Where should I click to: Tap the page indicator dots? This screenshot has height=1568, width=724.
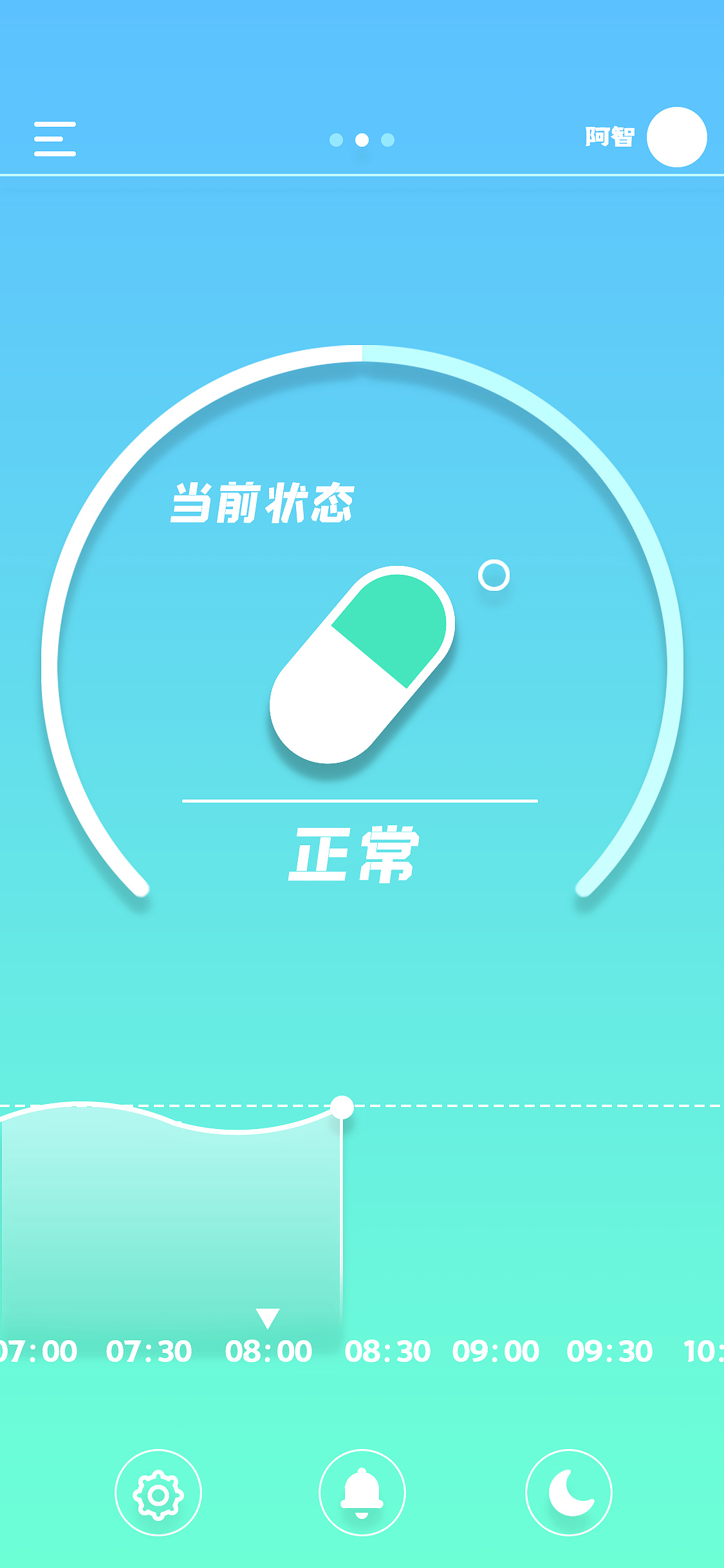362,140
